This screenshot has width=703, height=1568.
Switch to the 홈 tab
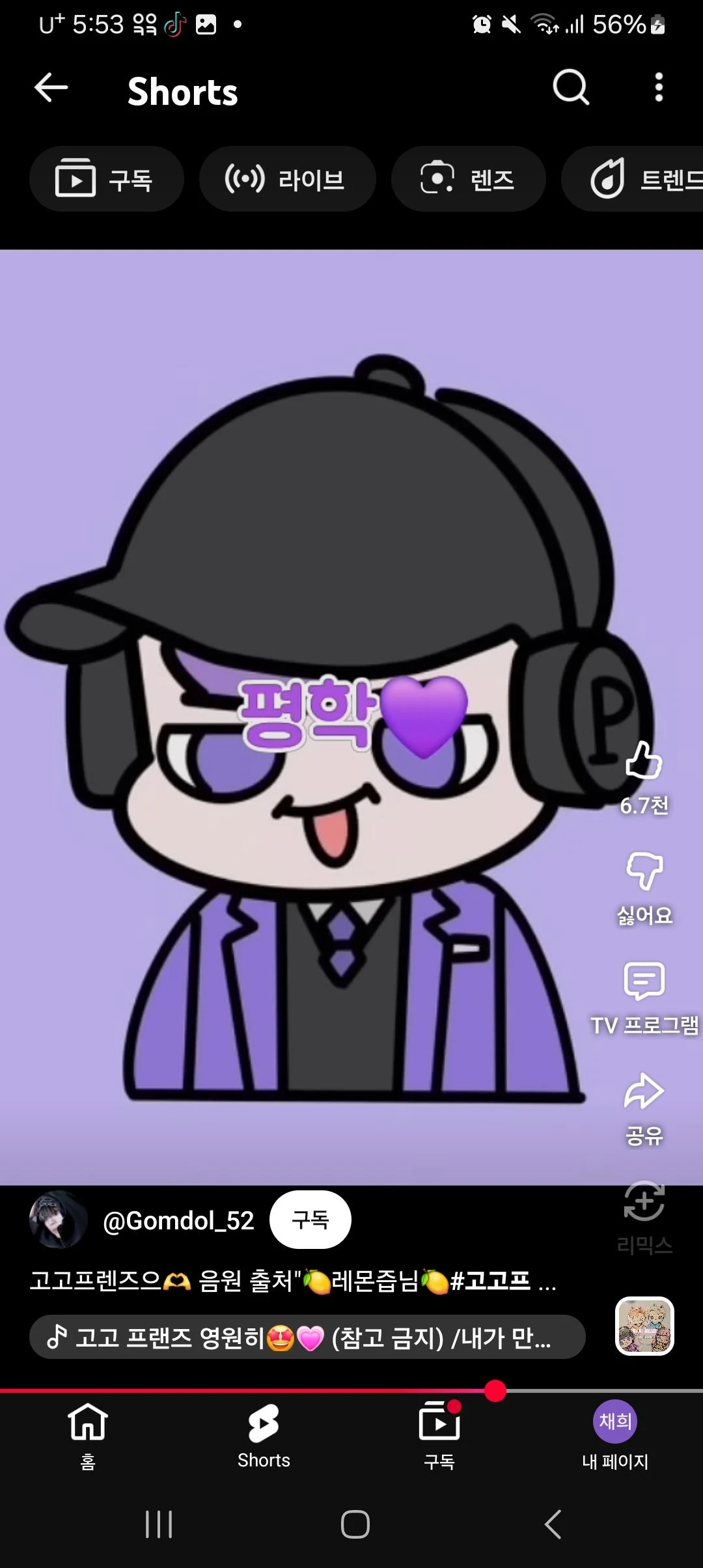pos(88,1434)
